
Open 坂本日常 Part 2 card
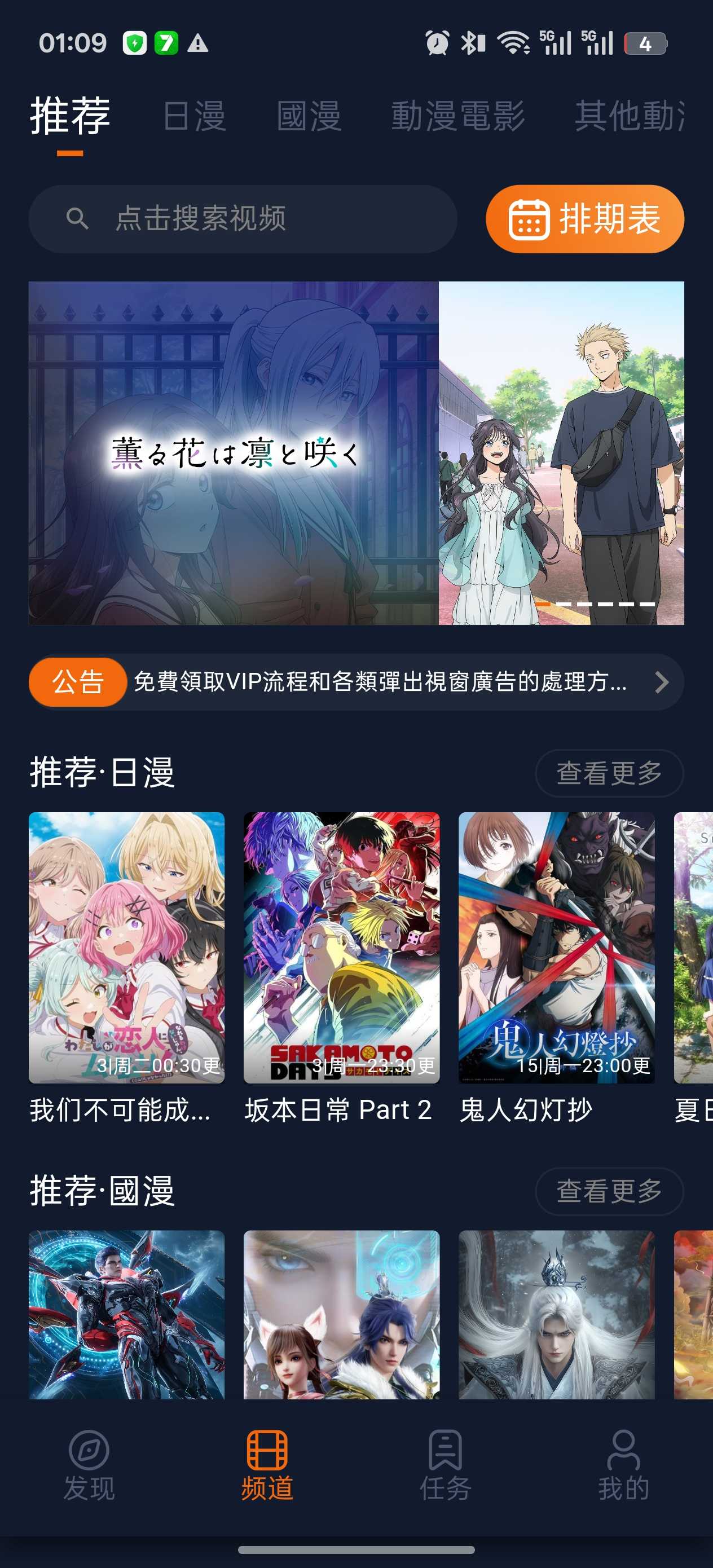click(341, 948)
